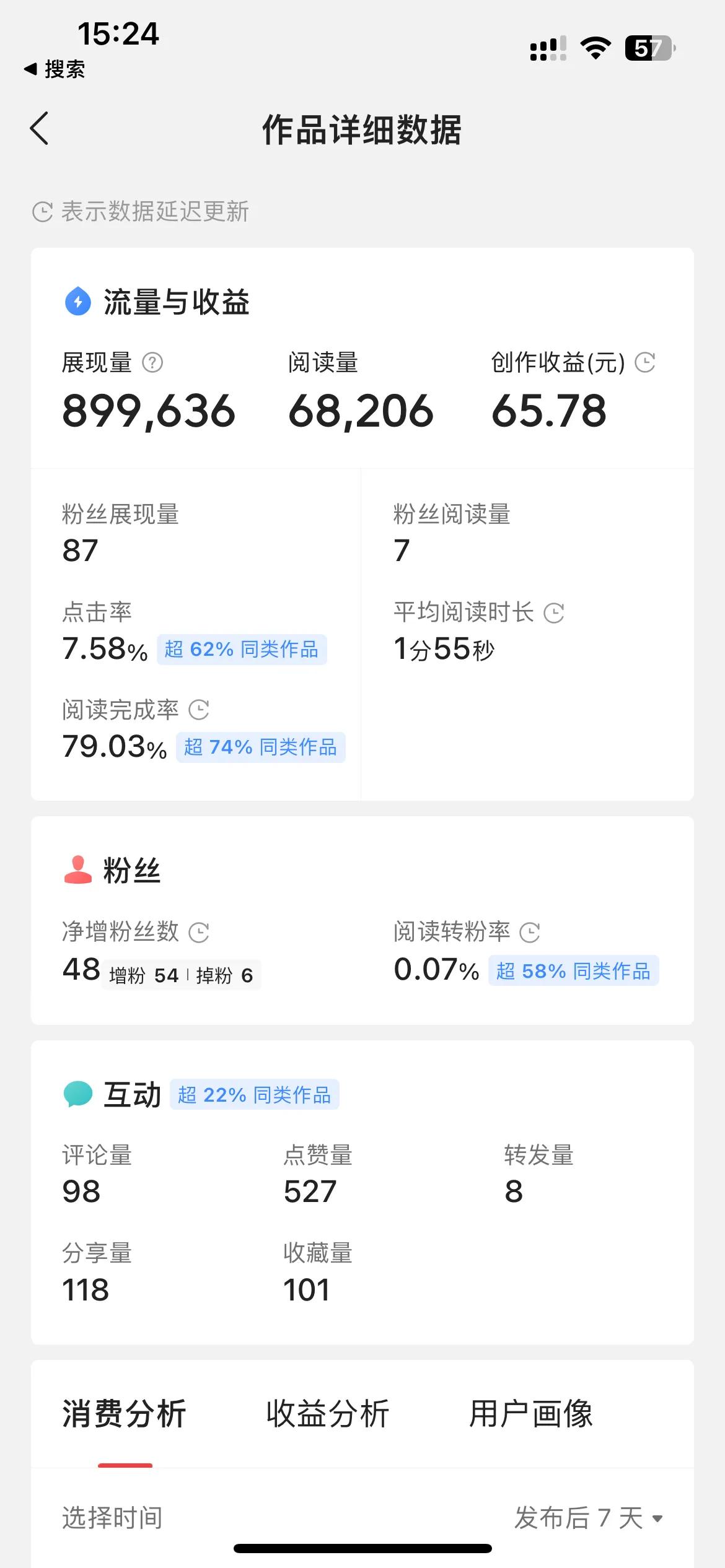
Task: Click the clock icon beside 阅读完成率
Action: tap(199, 710)
